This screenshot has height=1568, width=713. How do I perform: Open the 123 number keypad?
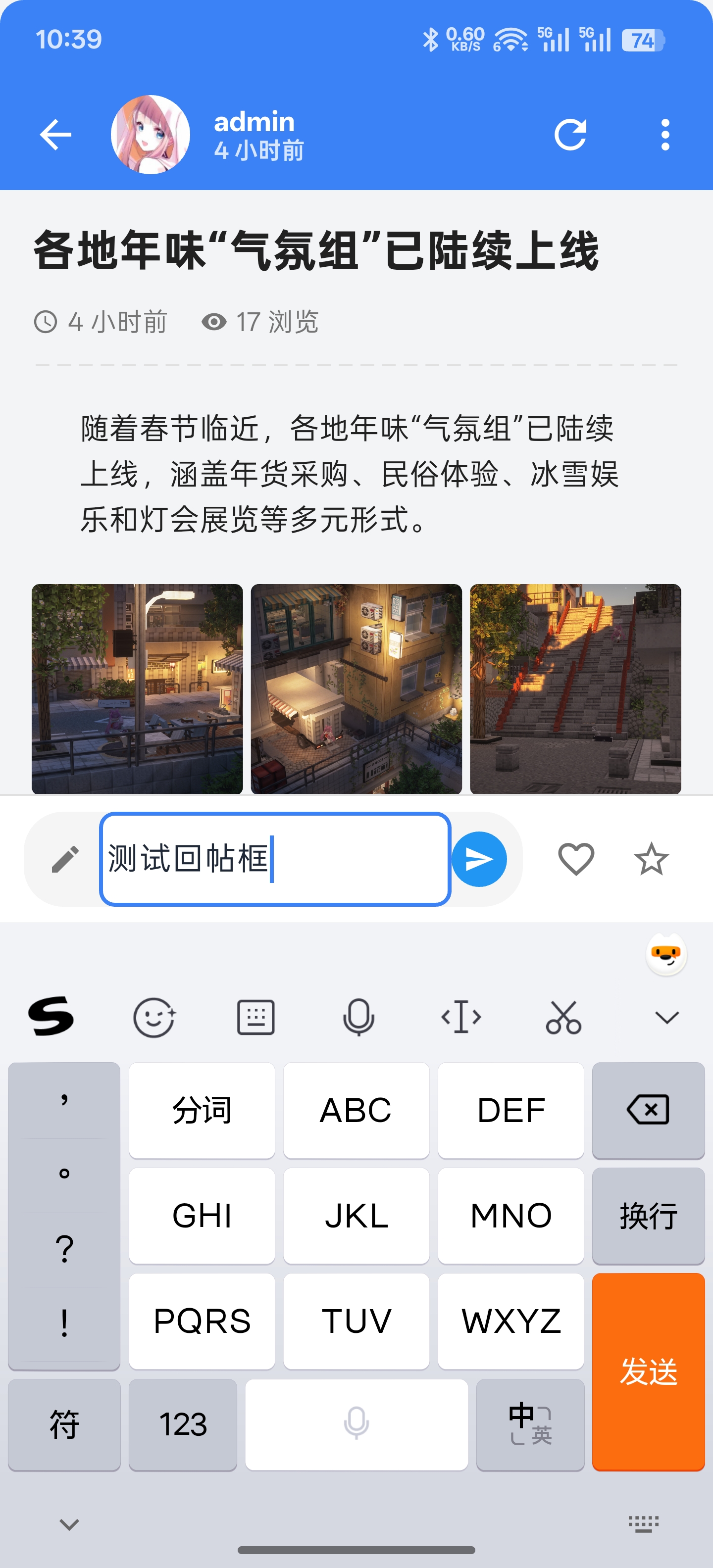(183, 1424)
